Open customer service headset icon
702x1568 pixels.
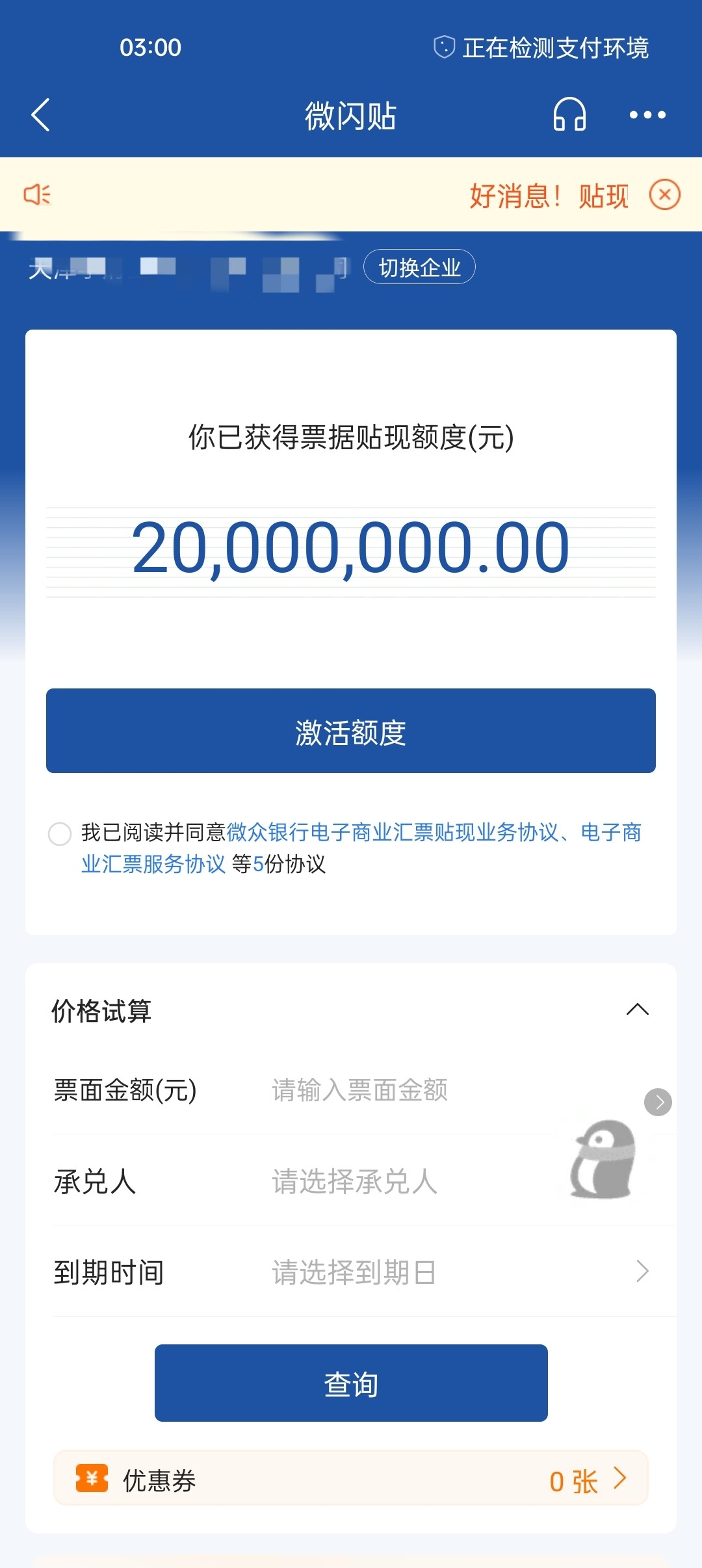pos(569,115)
